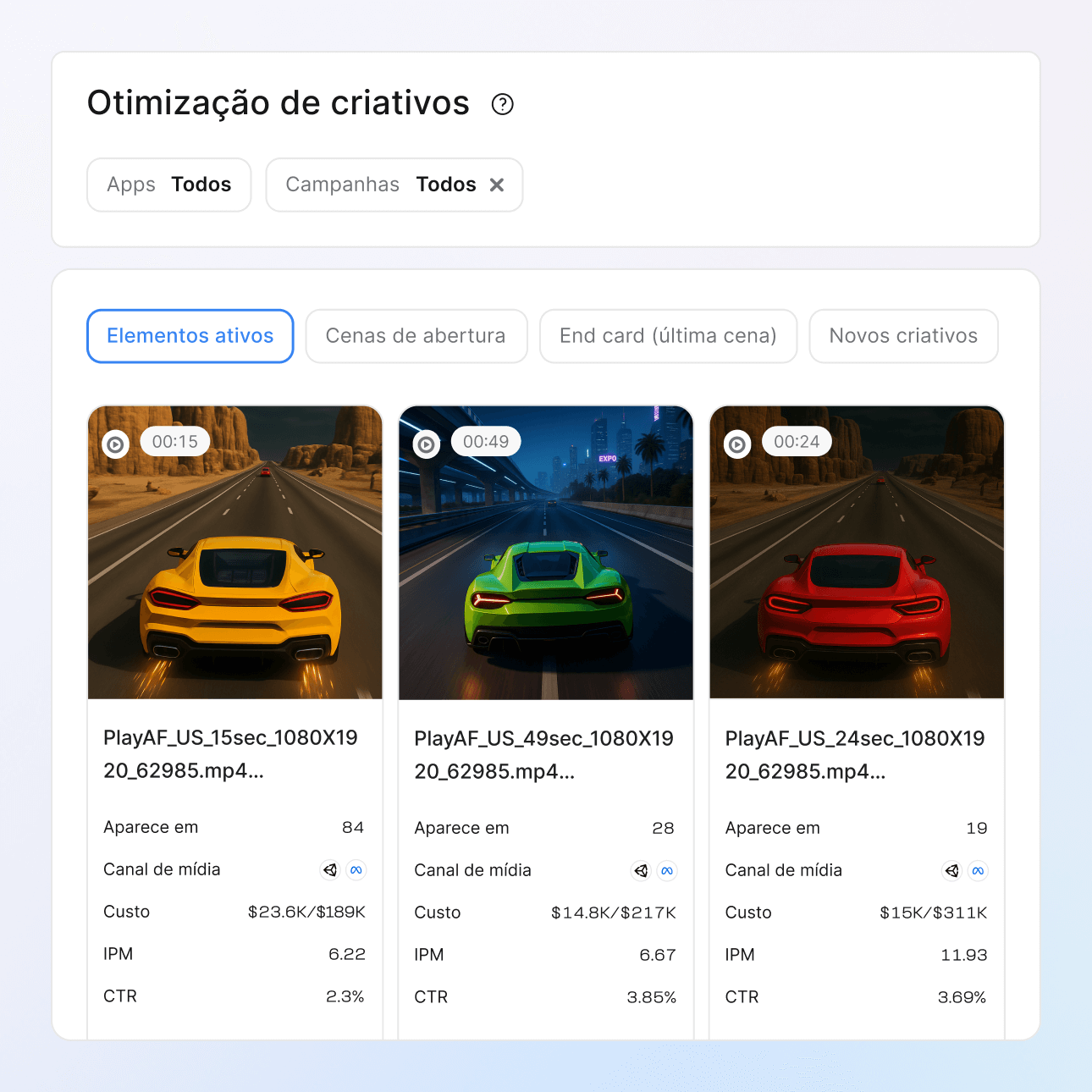This screenshot has height=1092, width=1092.
Task: Go to the Novos criativos tab
Action: pos(903,336)
